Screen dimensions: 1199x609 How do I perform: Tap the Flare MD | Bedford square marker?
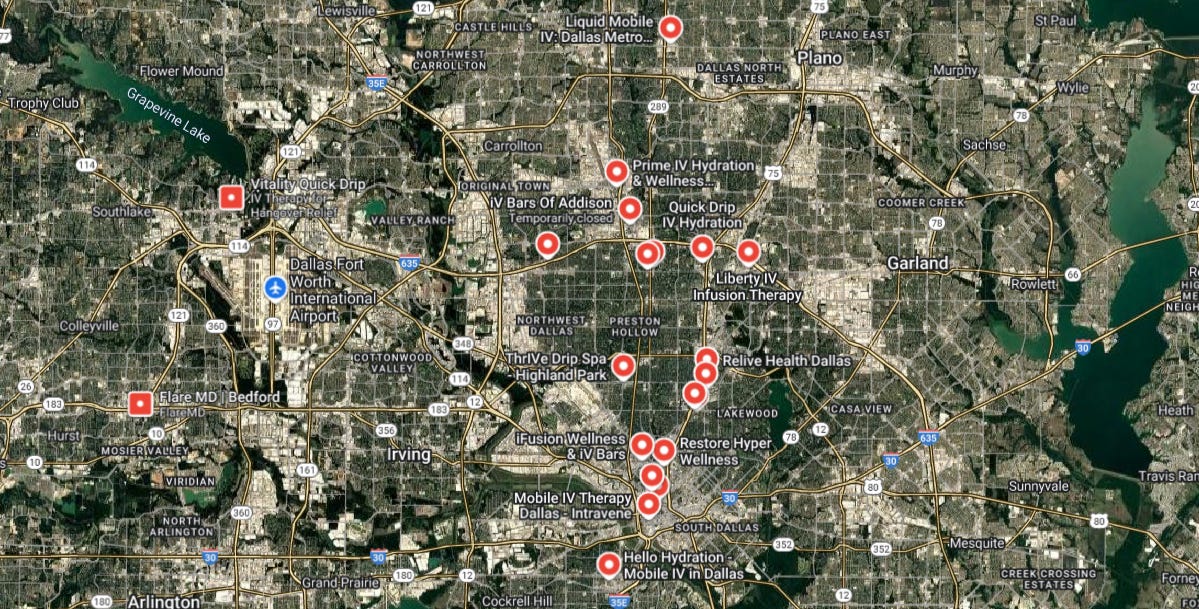click(x=141, y=404)
